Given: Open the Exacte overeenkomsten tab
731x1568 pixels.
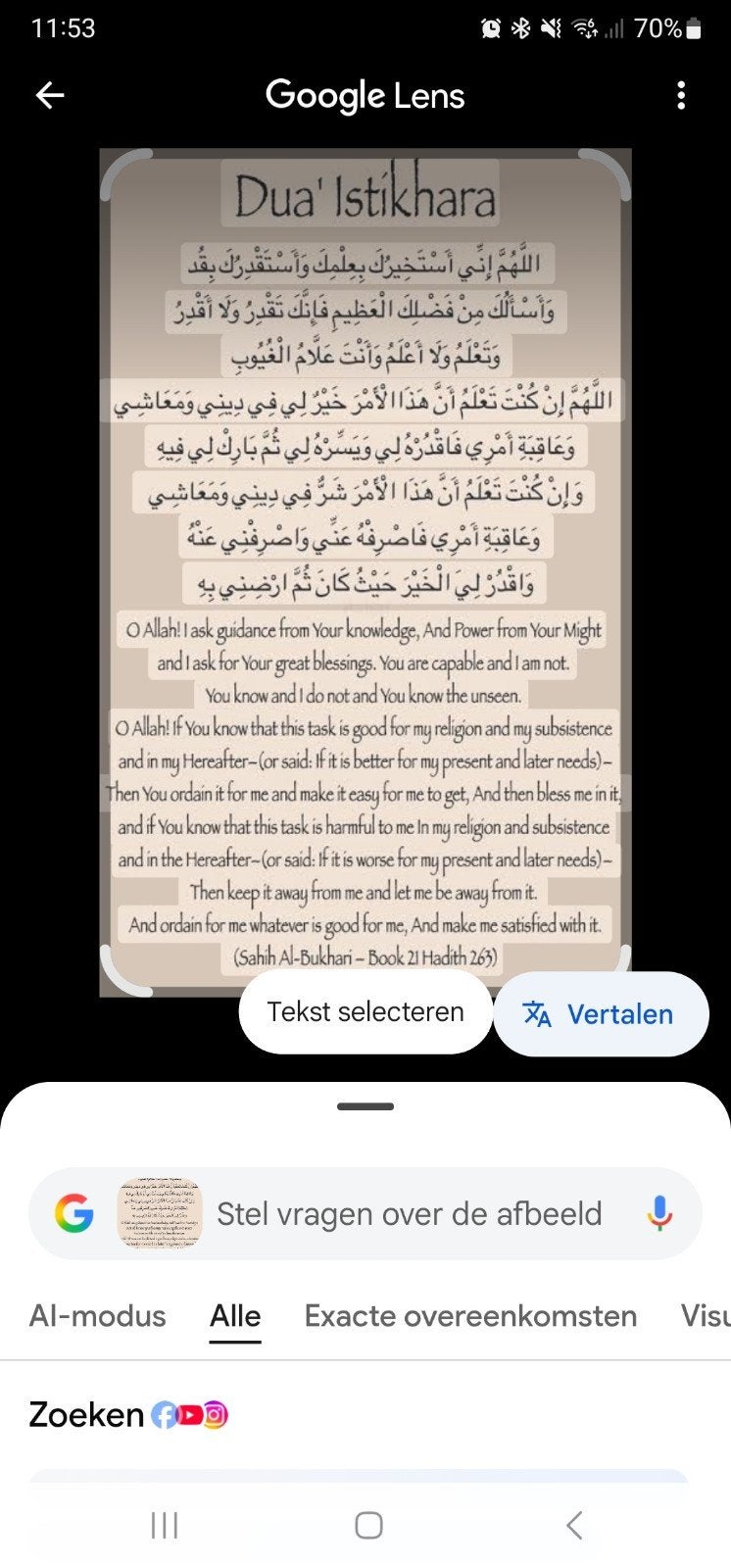Looking at the screenshot, I should point(470,1315).
